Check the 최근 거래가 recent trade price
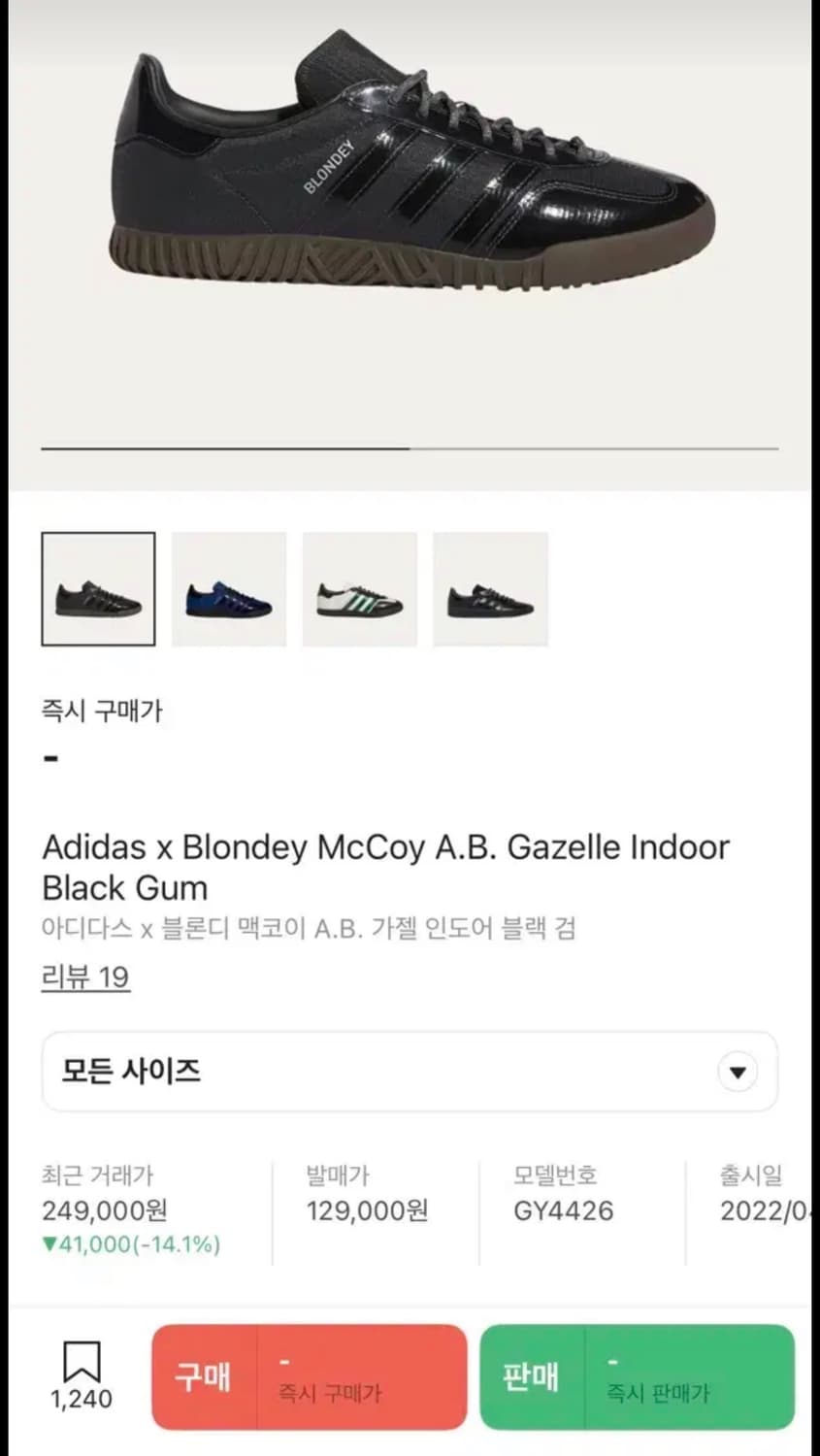The width and height of the screenshot is (820, 1456). [107, 1210]
